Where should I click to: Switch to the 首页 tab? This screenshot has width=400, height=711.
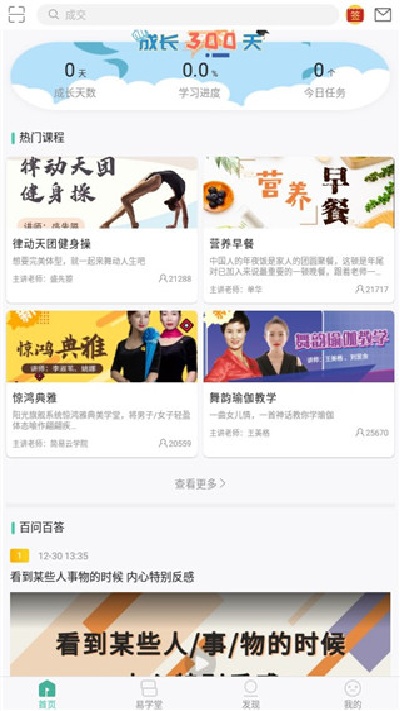47,694
